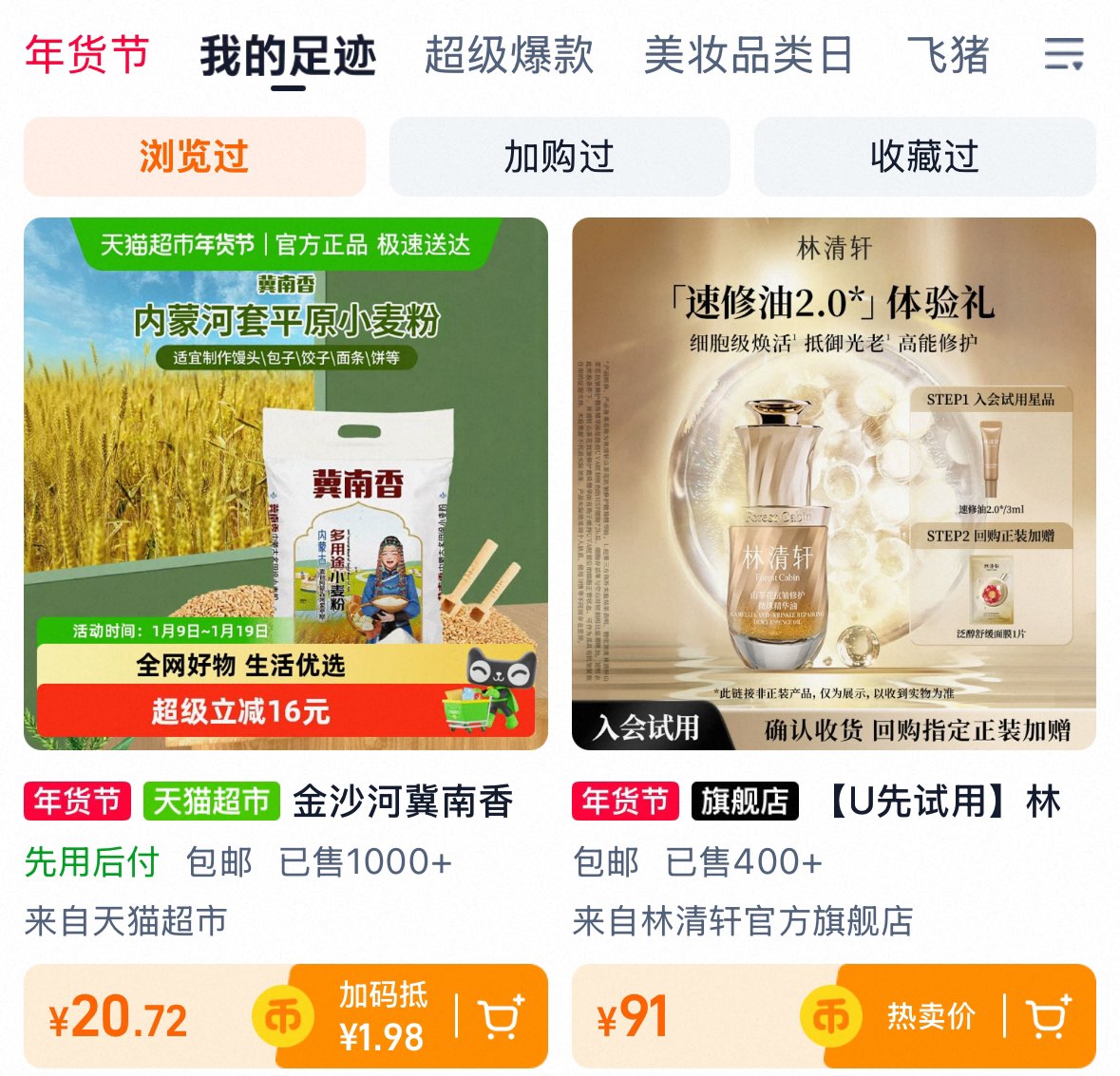Screen dimensions: 1120x1076
Task: Show items under 加购过
Action: point(559,157)
